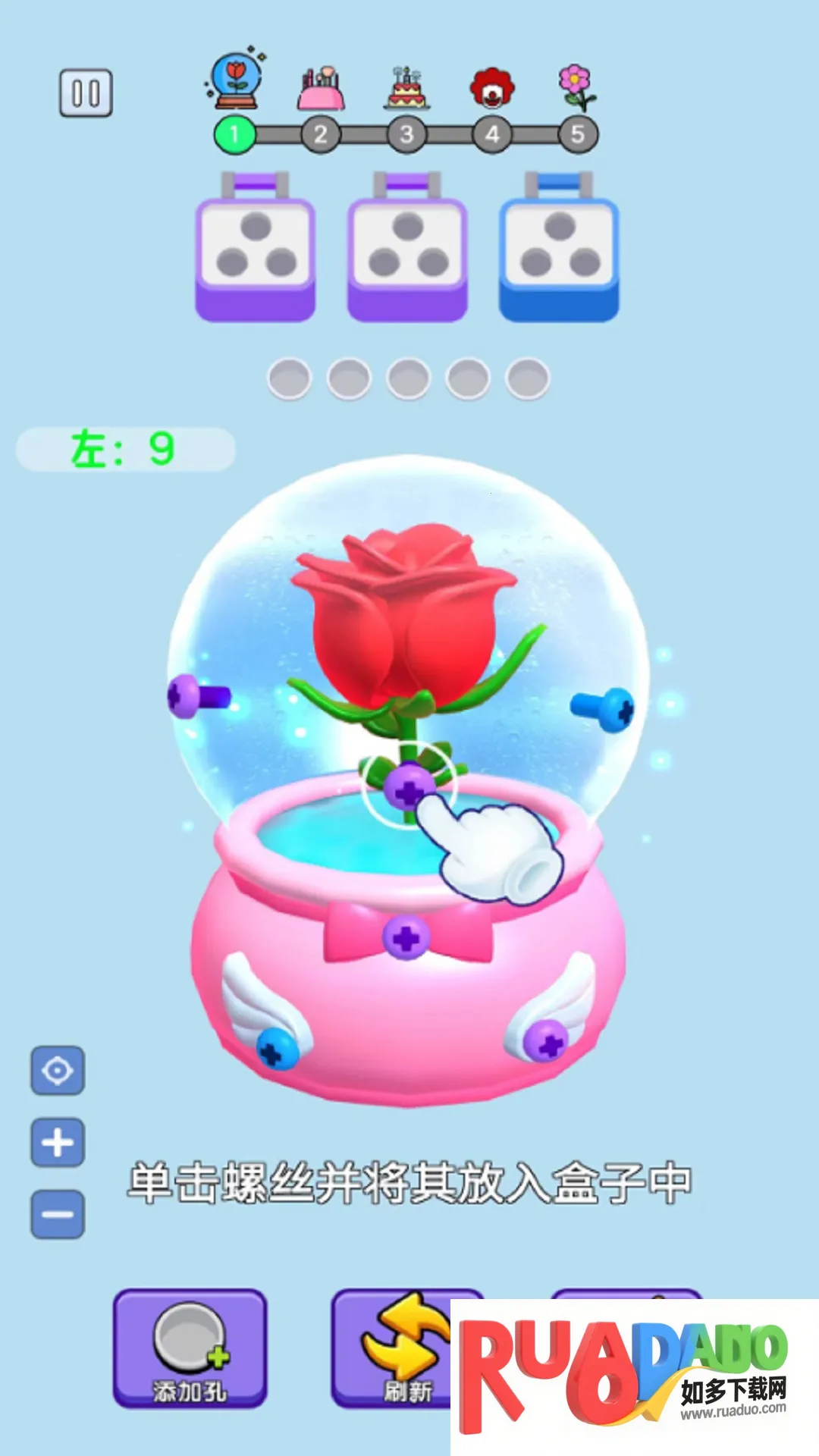Viewport: 819px width, 1456px height.
Task: Remove the purple screw on the rose stem
Action: (x=408, y=789)
